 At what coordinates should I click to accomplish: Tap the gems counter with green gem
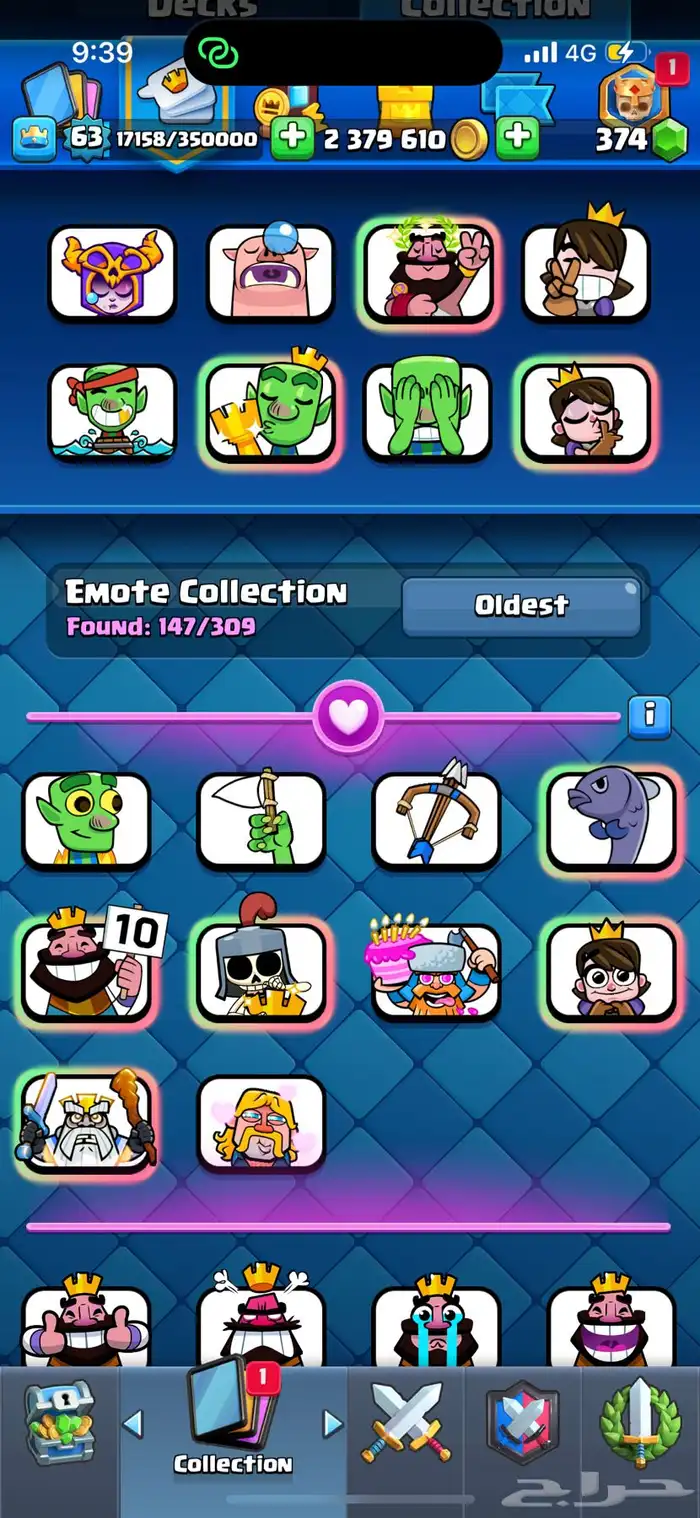[641, 139]
